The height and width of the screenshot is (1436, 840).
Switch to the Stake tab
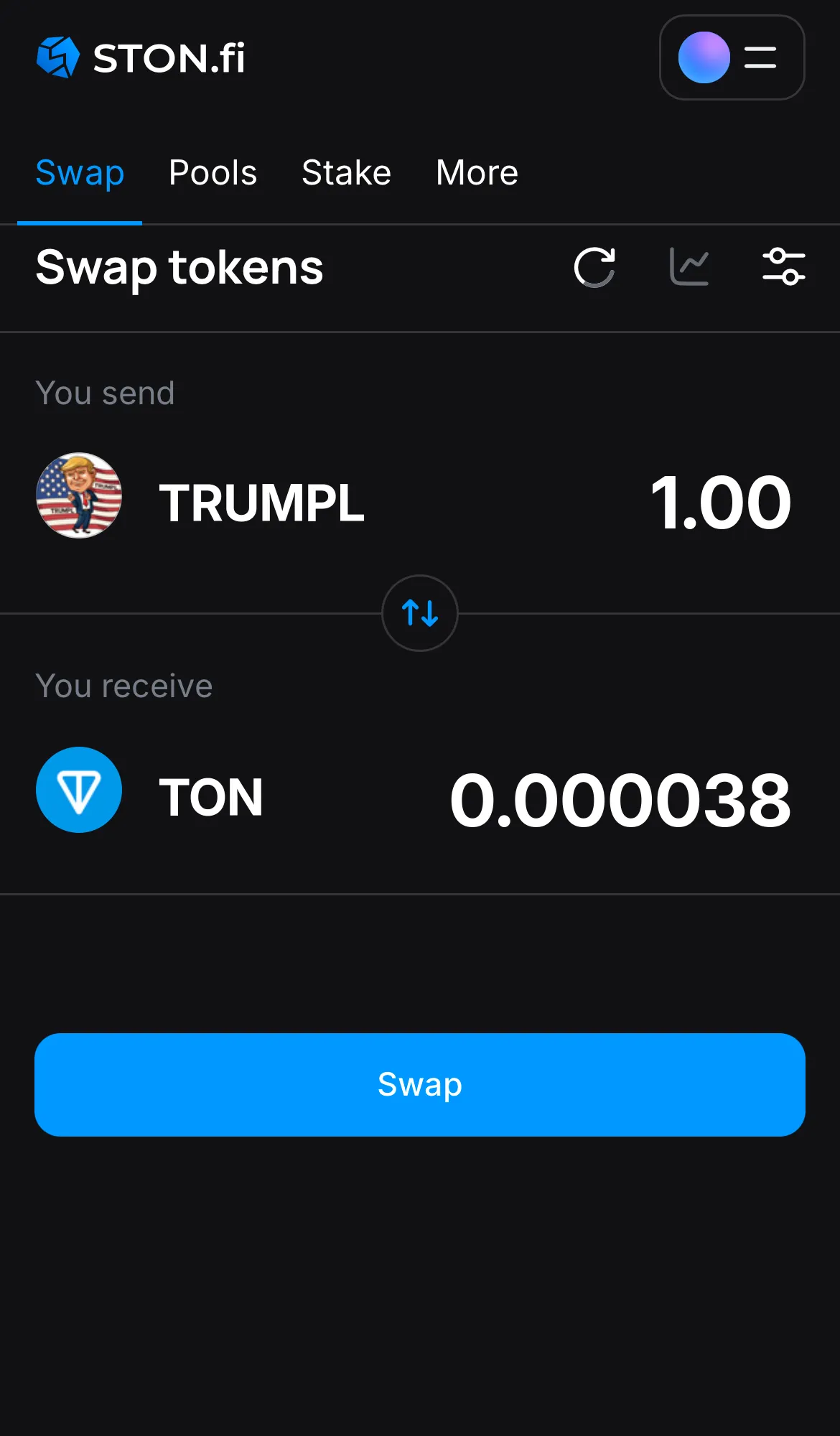coord(346,172)
